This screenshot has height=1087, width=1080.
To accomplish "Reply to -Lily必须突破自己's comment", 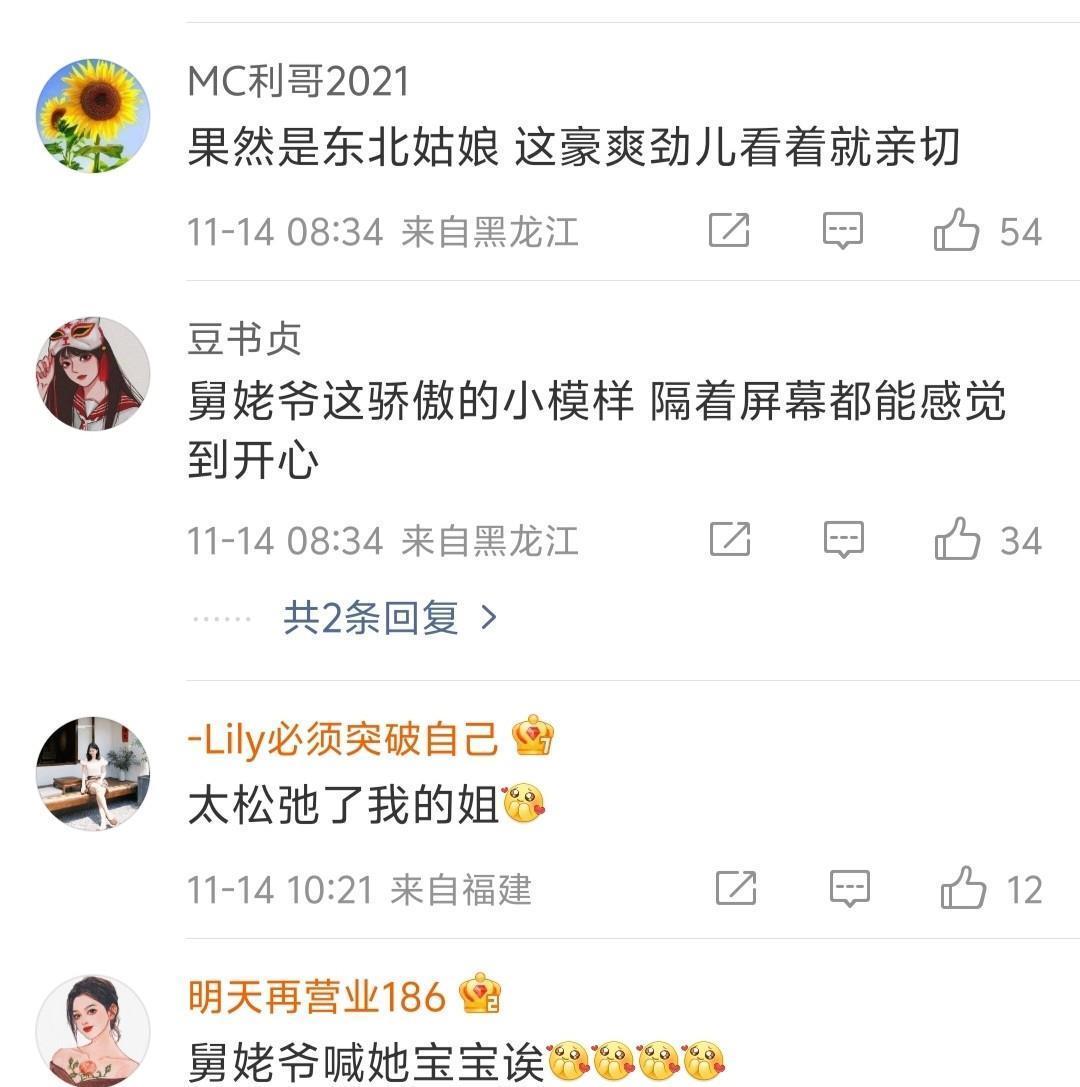I will coord(850,889).
